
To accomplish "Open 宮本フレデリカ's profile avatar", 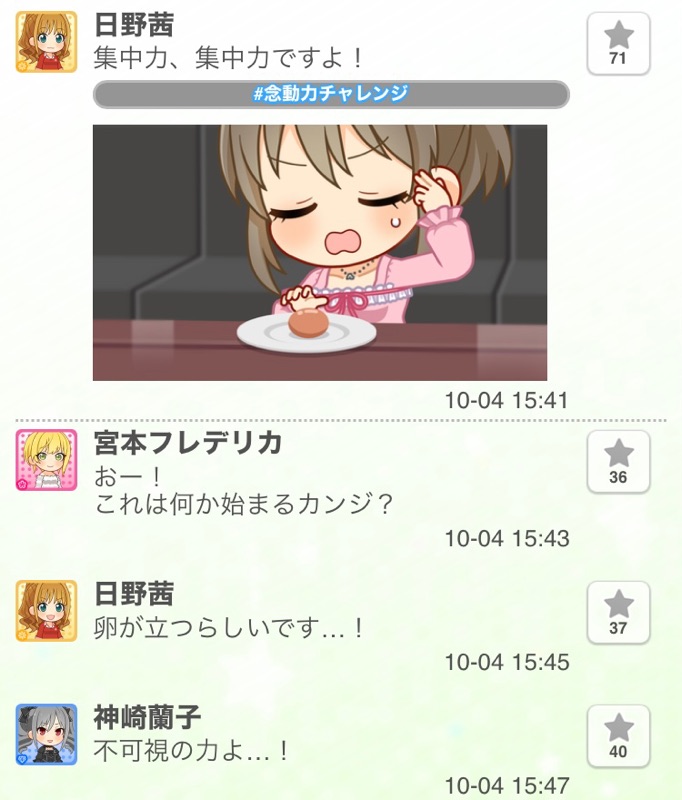I will point(46,460).
